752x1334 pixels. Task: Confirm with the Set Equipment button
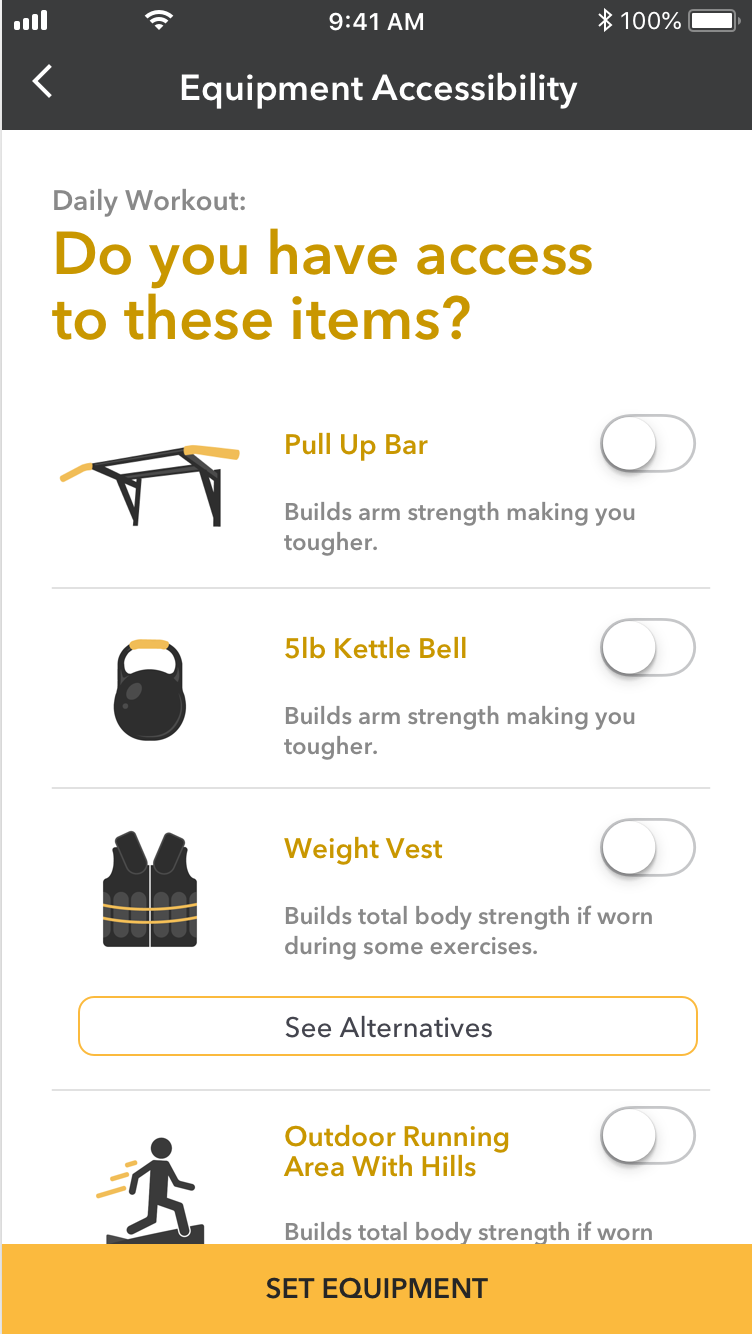pos(376,1289)
